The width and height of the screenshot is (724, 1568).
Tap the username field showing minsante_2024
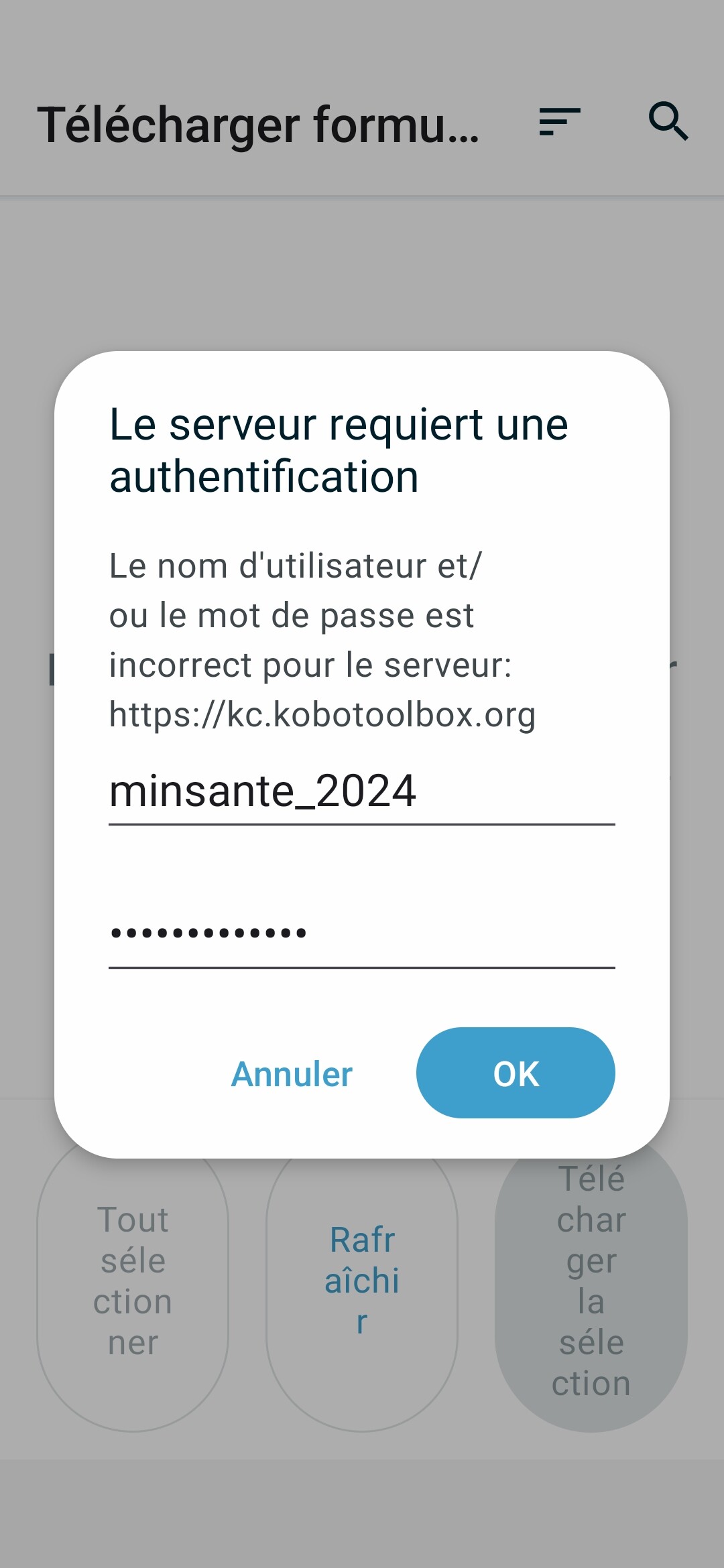pyautogui.click(x=362, y=792)
